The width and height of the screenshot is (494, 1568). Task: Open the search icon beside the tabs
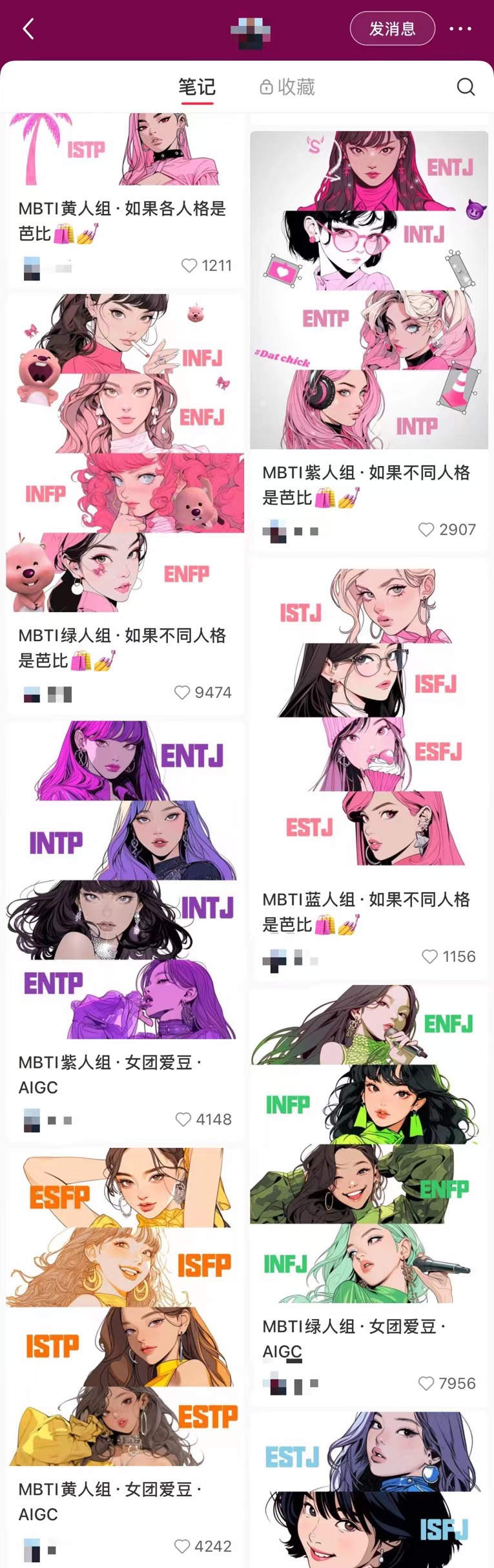click(x=466, y=87)
